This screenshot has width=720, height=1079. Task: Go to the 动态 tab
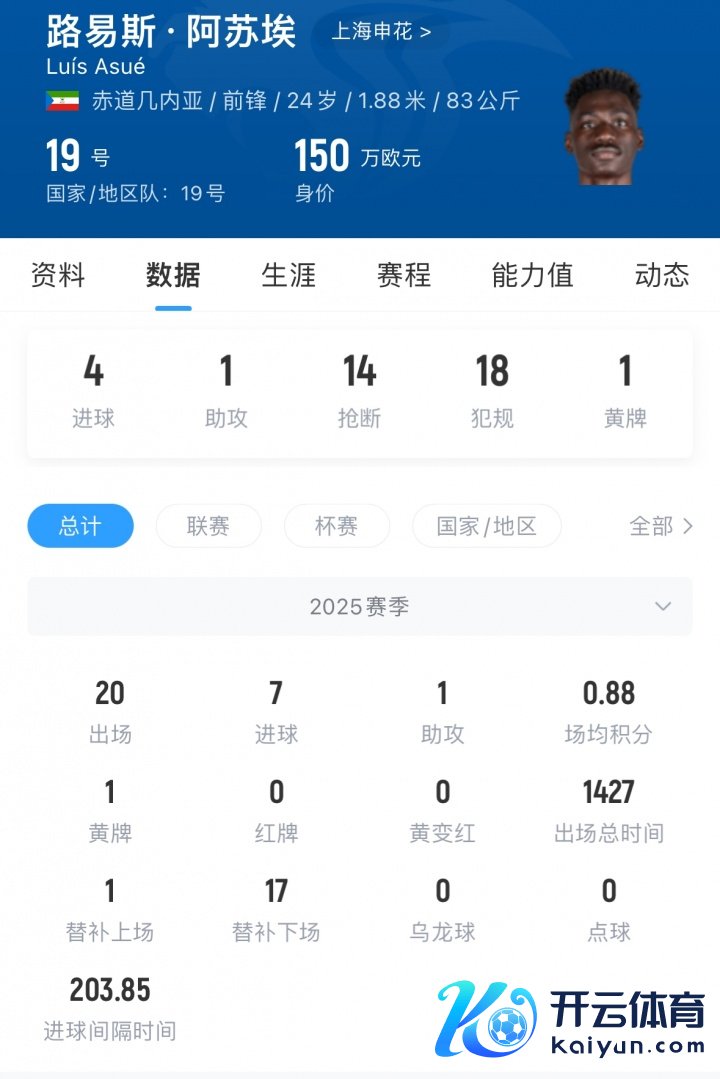coord(661,275)
